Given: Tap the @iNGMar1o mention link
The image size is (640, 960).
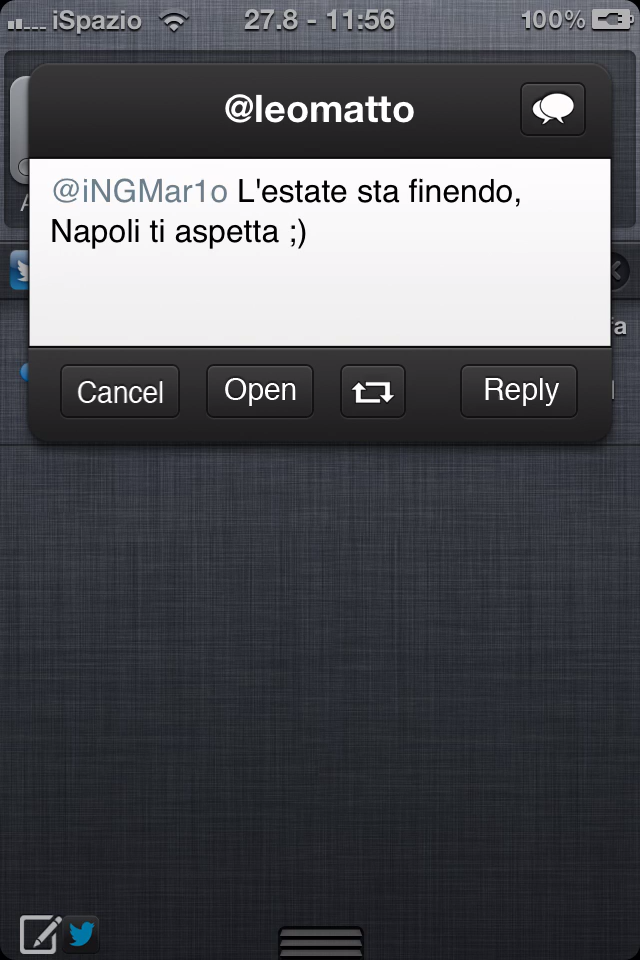Looking at the screenshot, I should click(x=140, y=191).
